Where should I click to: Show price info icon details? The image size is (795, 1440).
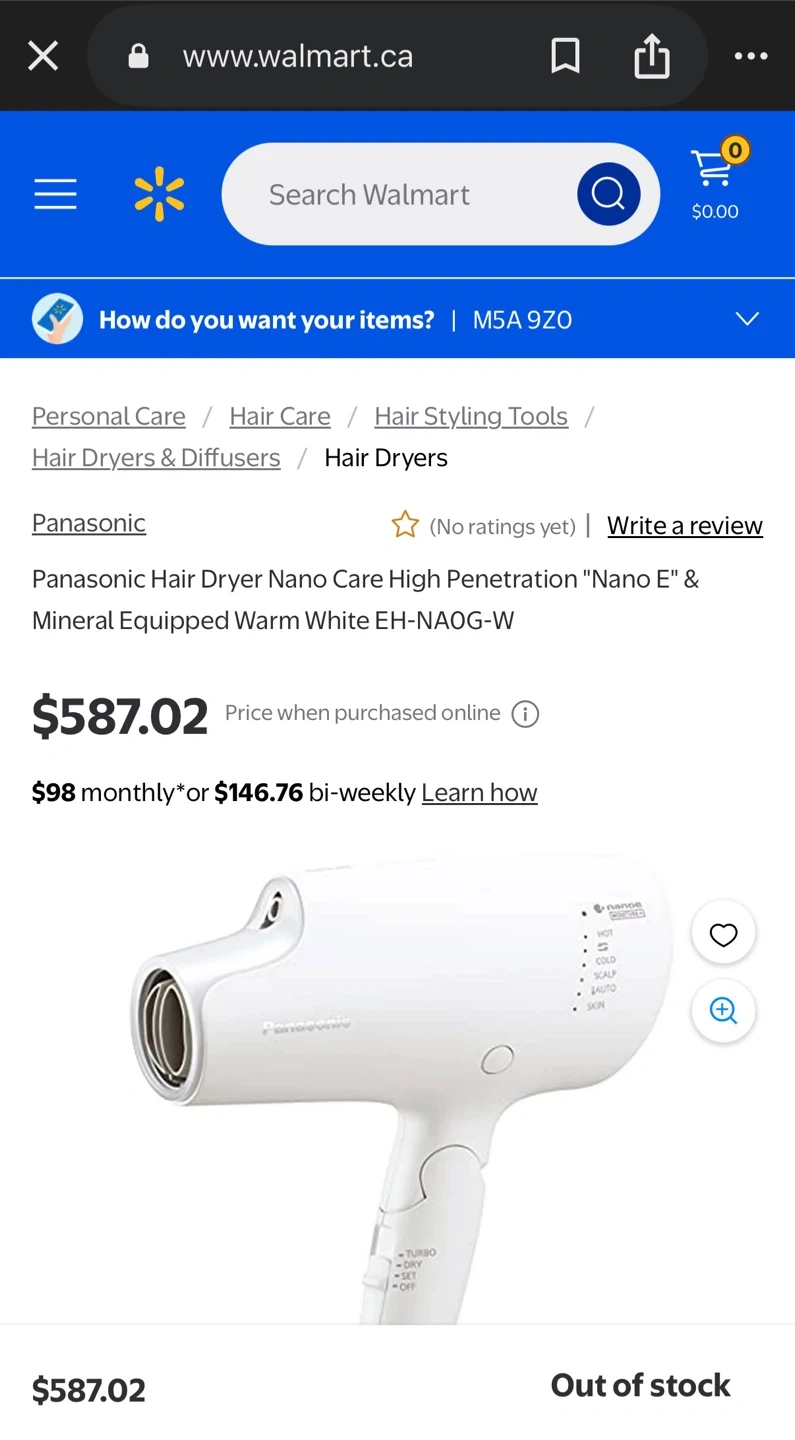point(525,714)
